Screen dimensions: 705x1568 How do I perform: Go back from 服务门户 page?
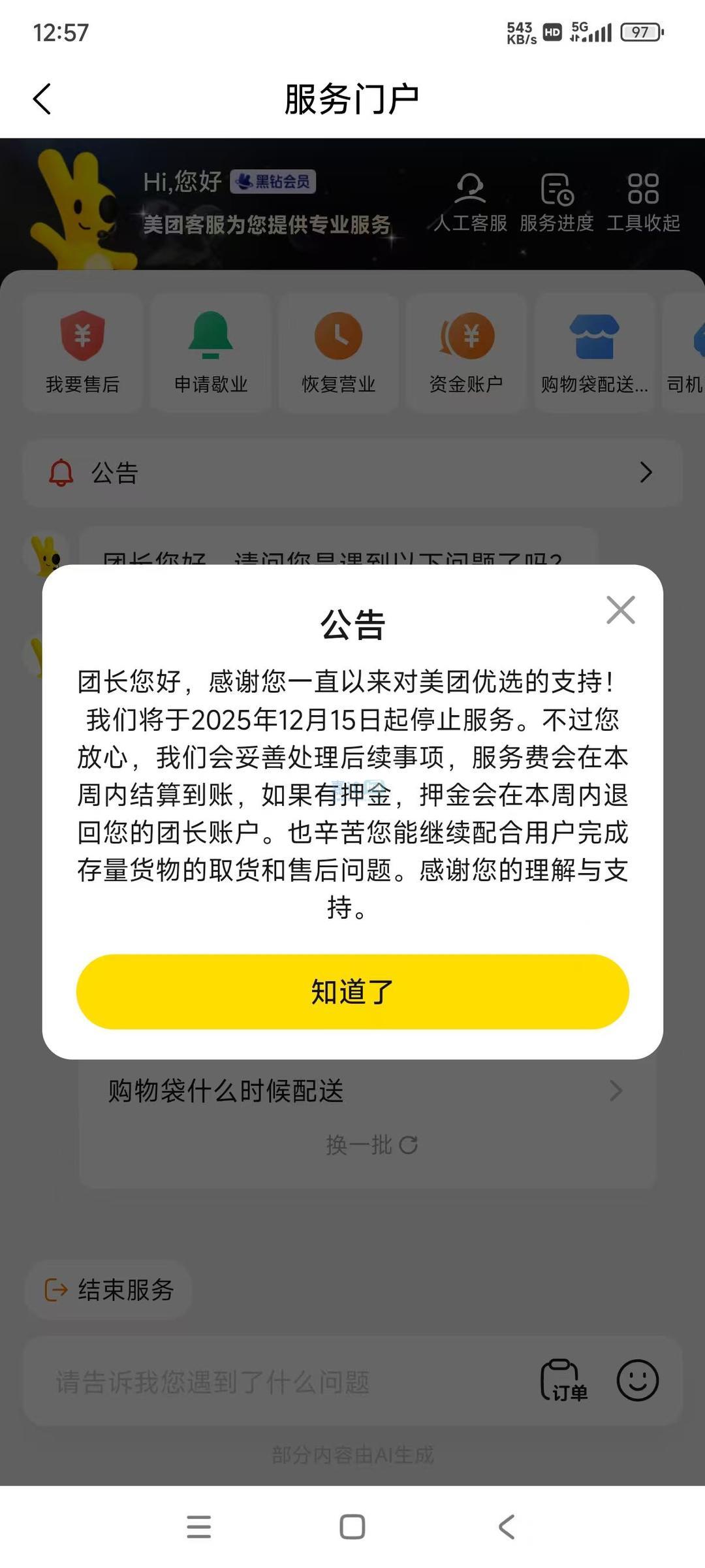(x=42, y=99)
